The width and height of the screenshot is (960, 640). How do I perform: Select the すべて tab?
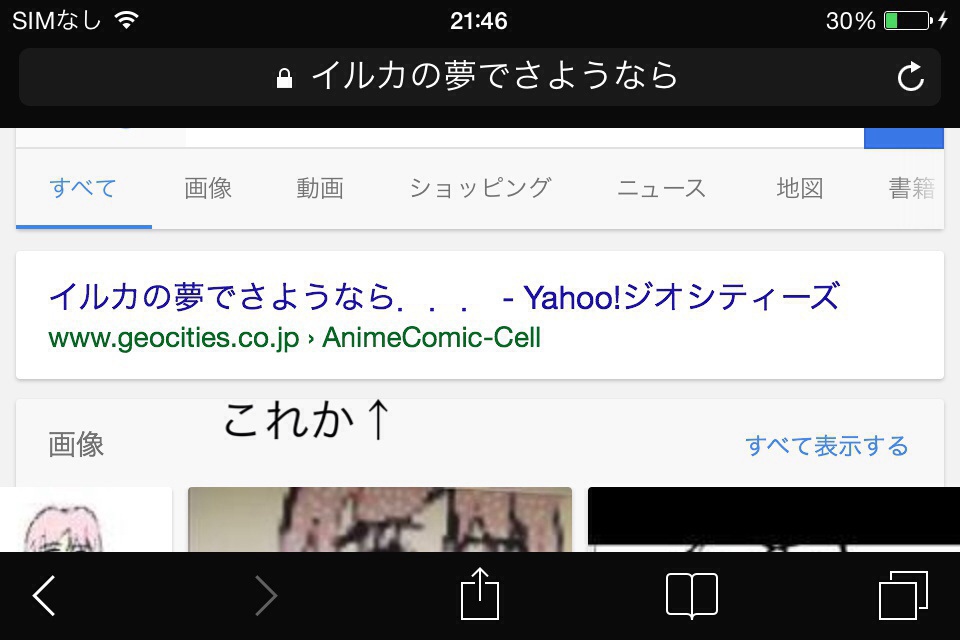[84, 188]
